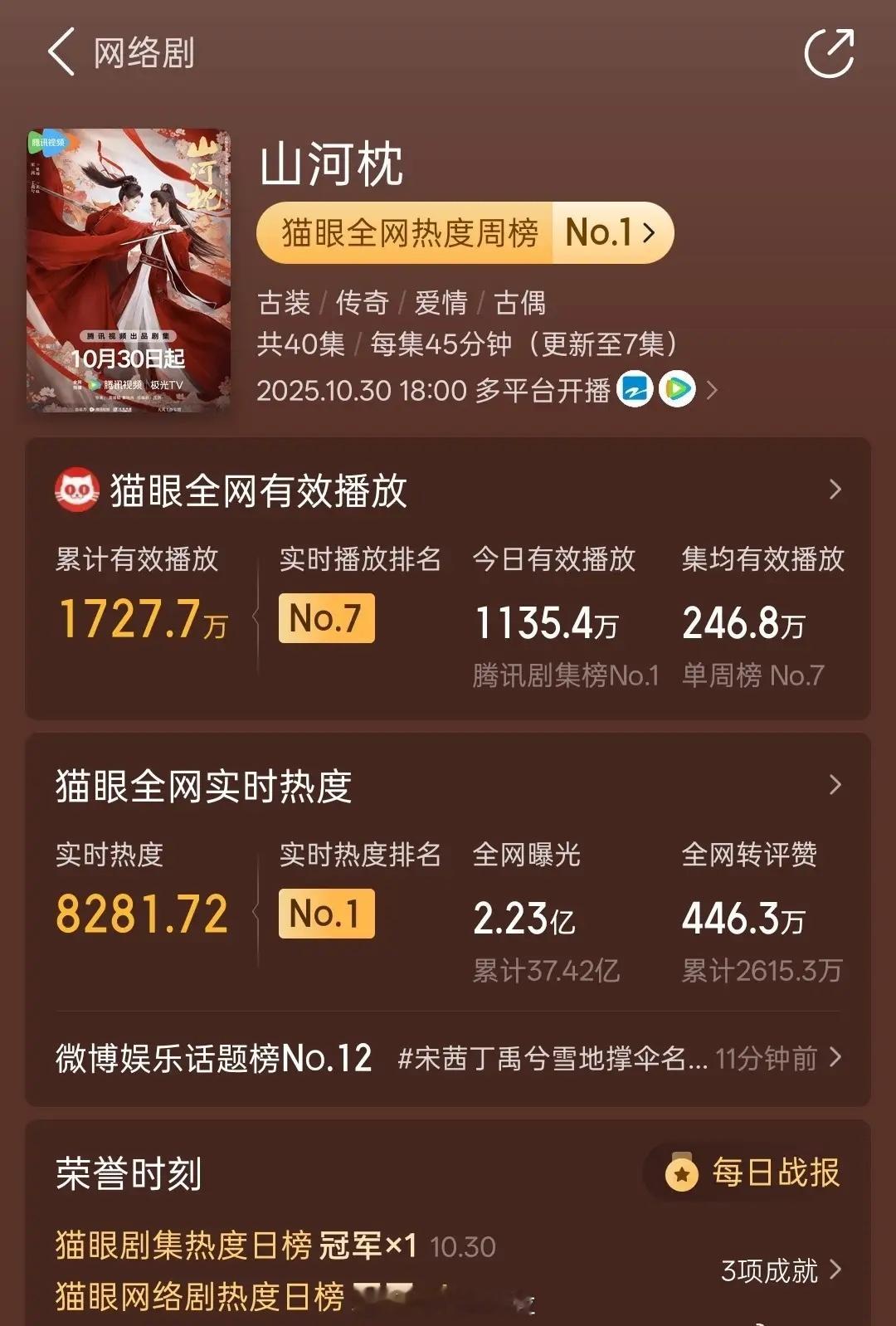Open the 山河枕 poster thumbnail

point(133,266)
